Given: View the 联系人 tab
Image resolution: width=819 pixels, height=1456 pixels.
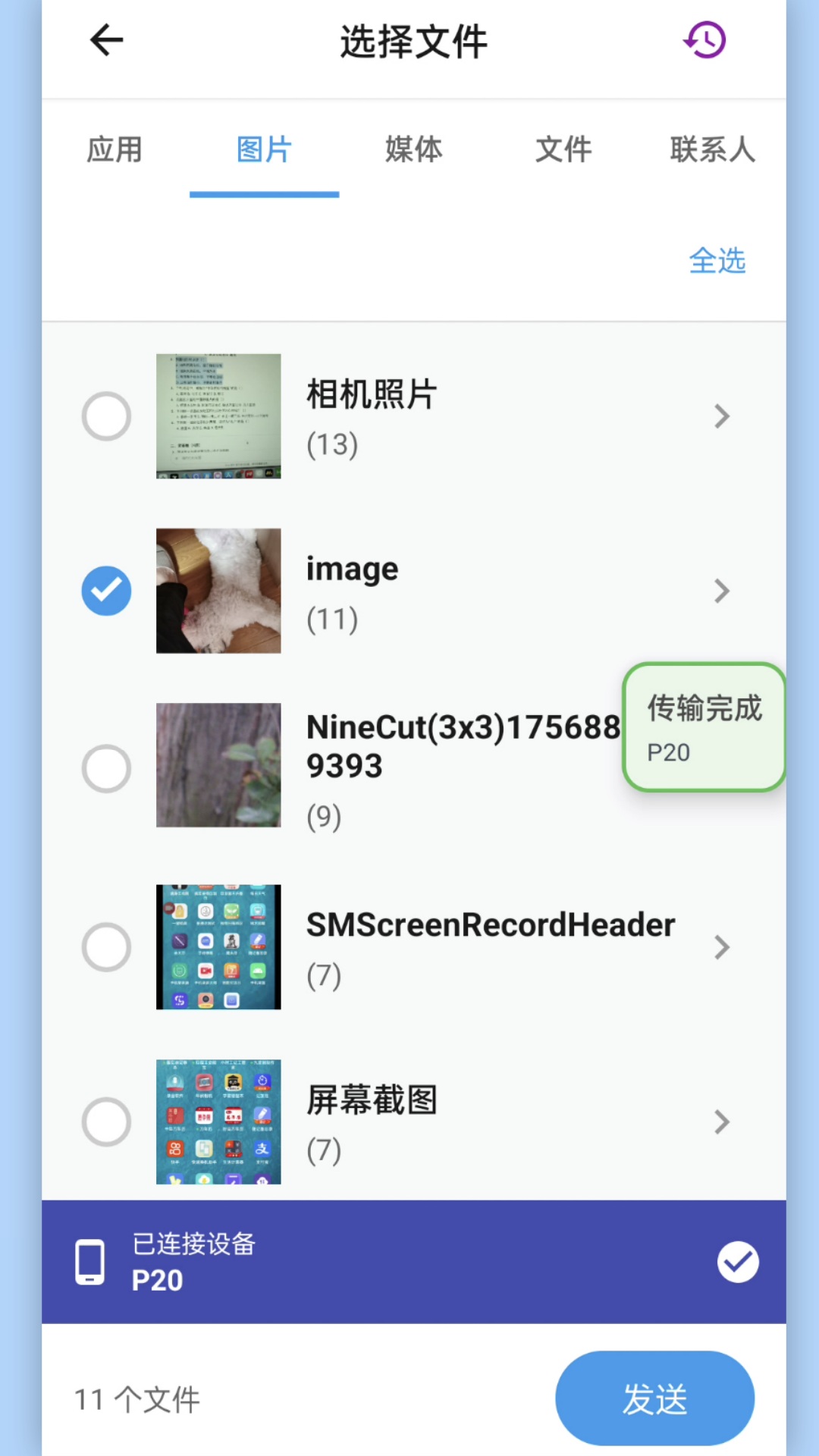Looking at the screenshot, I should coord(712,149).
